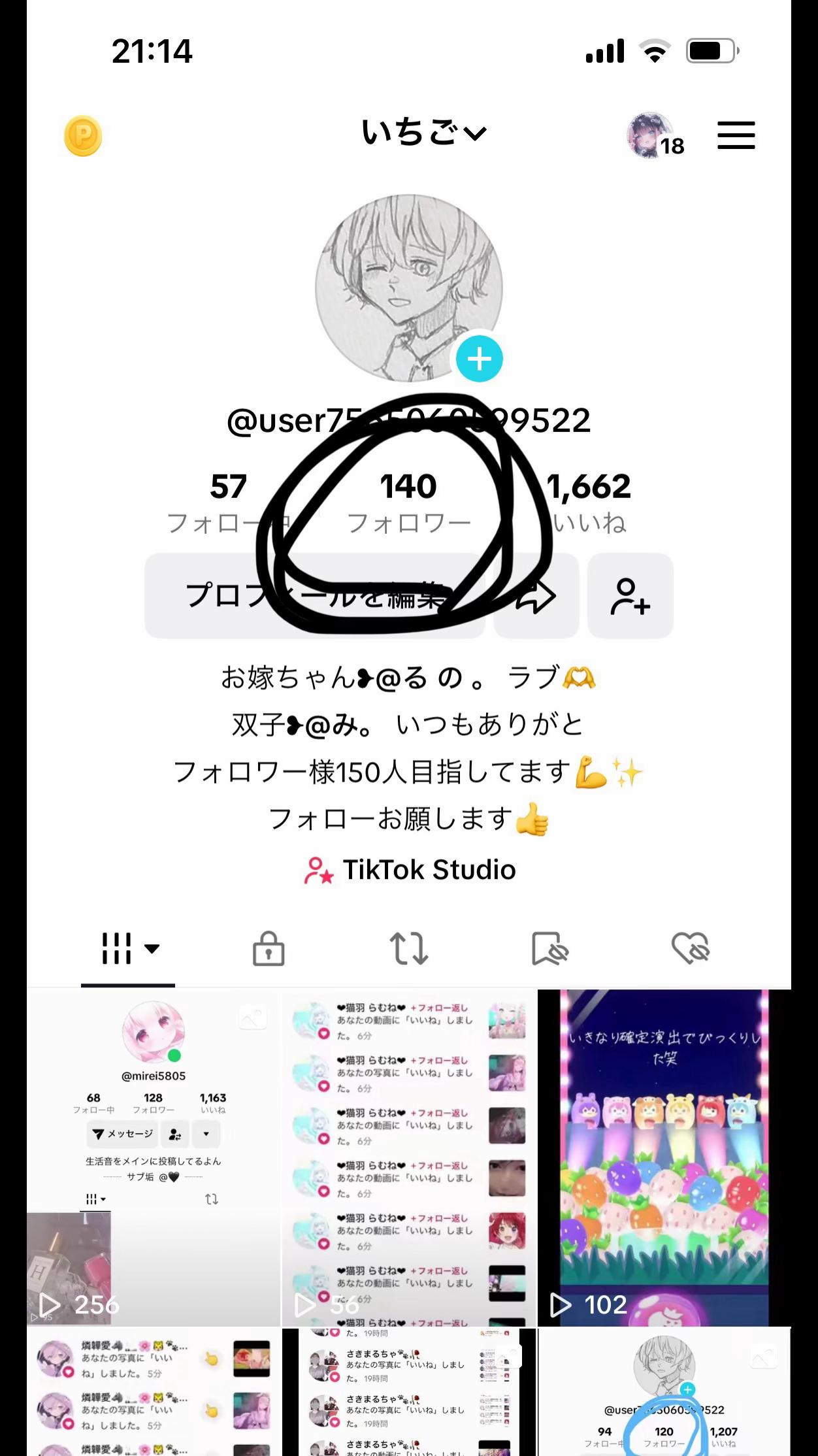Screen dimensions: 818x1456
Task: Play the strawberry video with 102 views
Action: (x=664, y=1157)
